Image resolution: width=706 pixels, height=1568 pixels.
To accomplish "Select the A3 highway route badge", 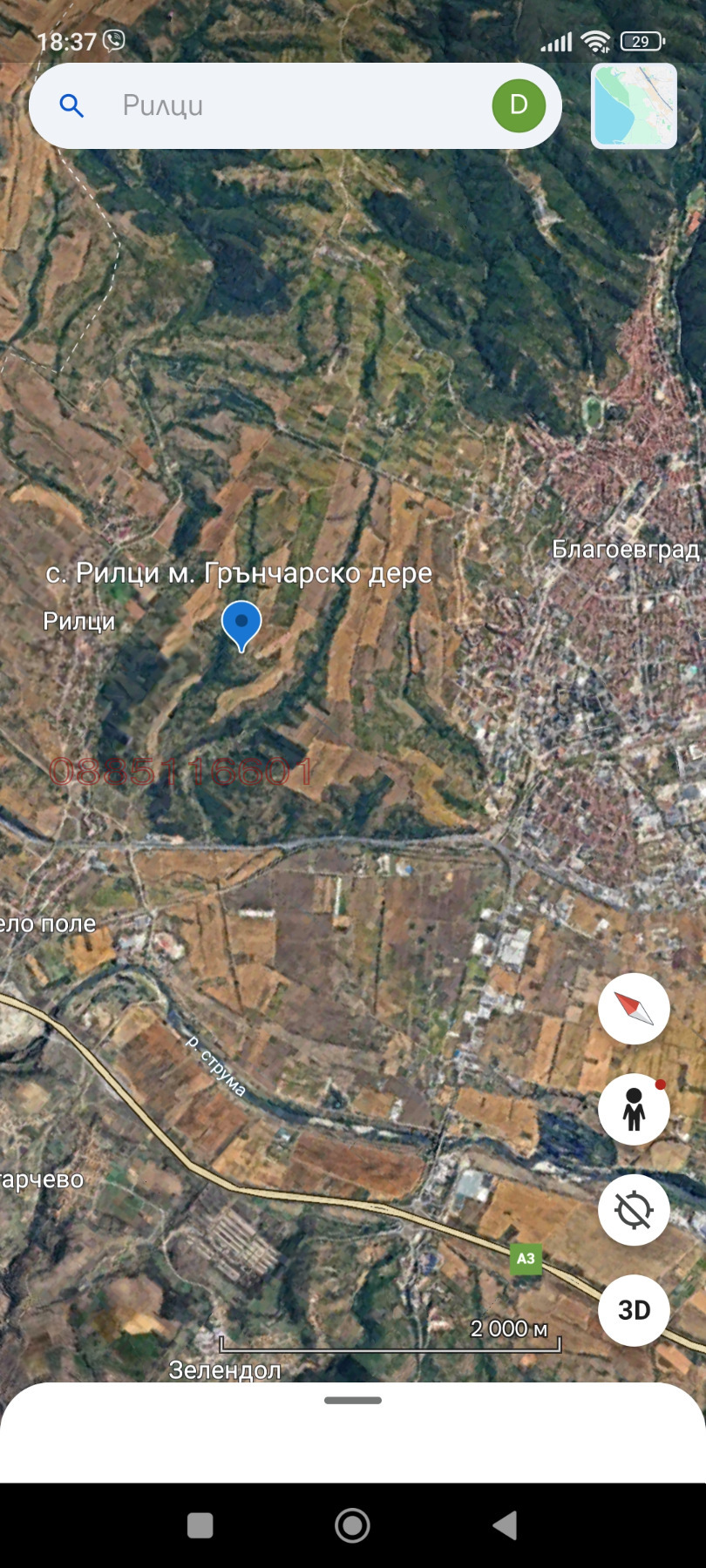I will click(x=524, y=1258).
